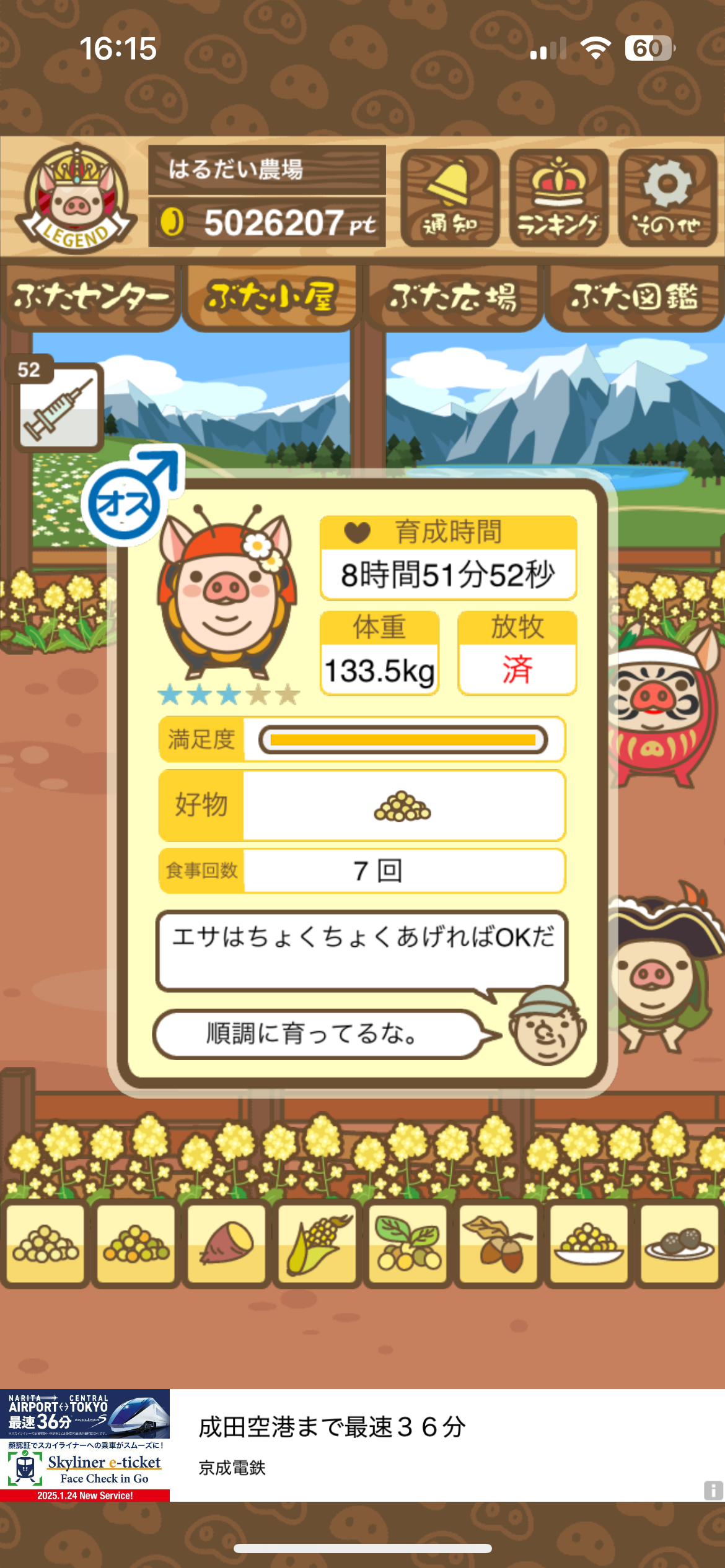Image resolution: width=725 pixels, height=1568 pixels.
Task: Tap the ad info icon
Action: tap(713, 1490)
